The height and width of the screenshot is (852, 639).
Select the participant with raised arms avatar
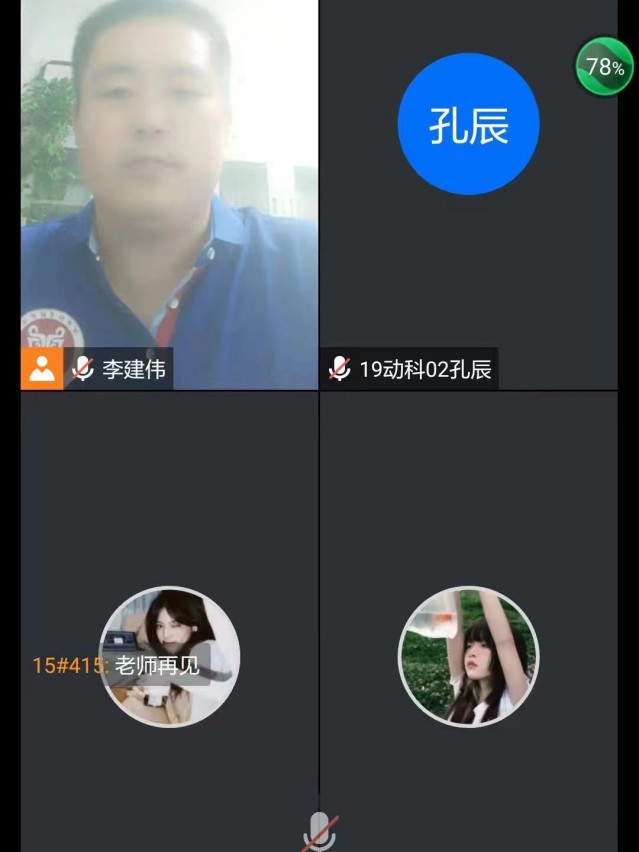[468, 656]
